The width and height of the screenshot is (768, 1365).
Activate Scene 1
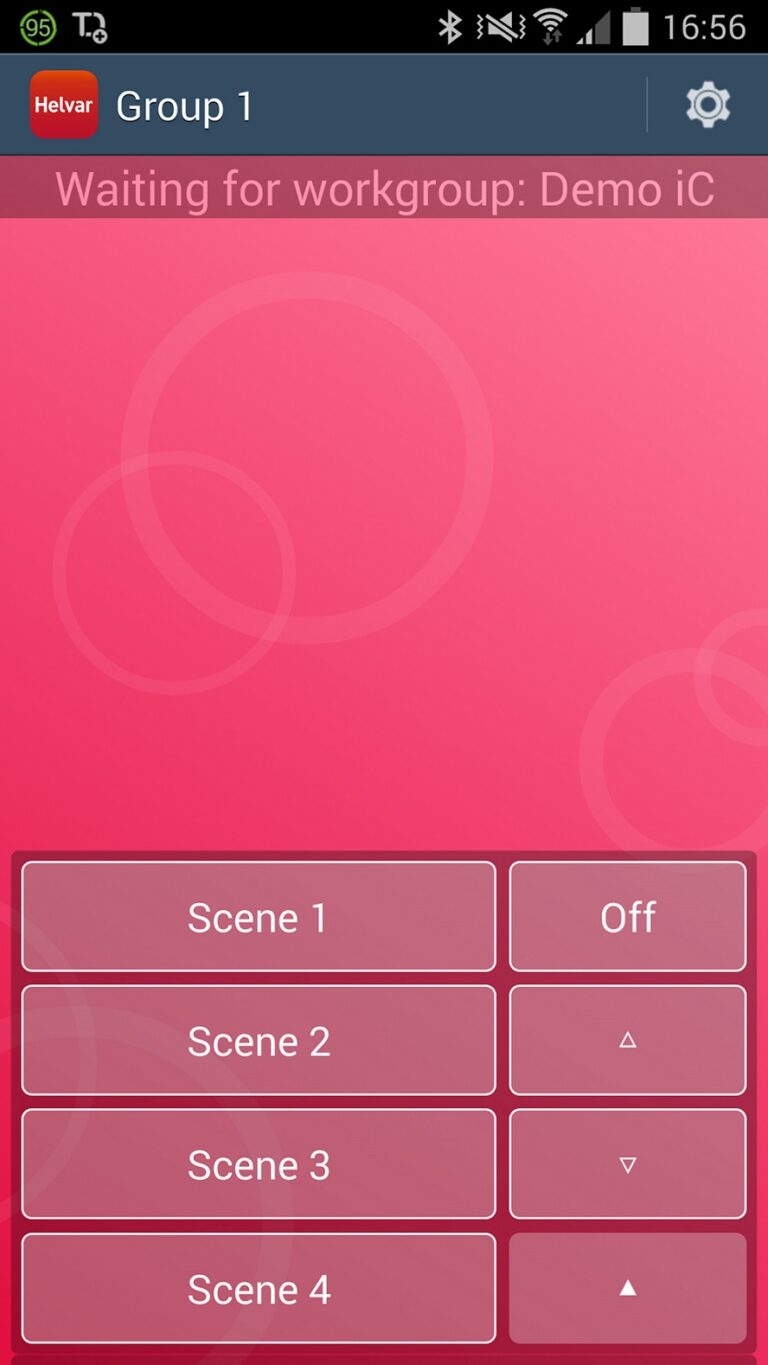pos(258,916)
